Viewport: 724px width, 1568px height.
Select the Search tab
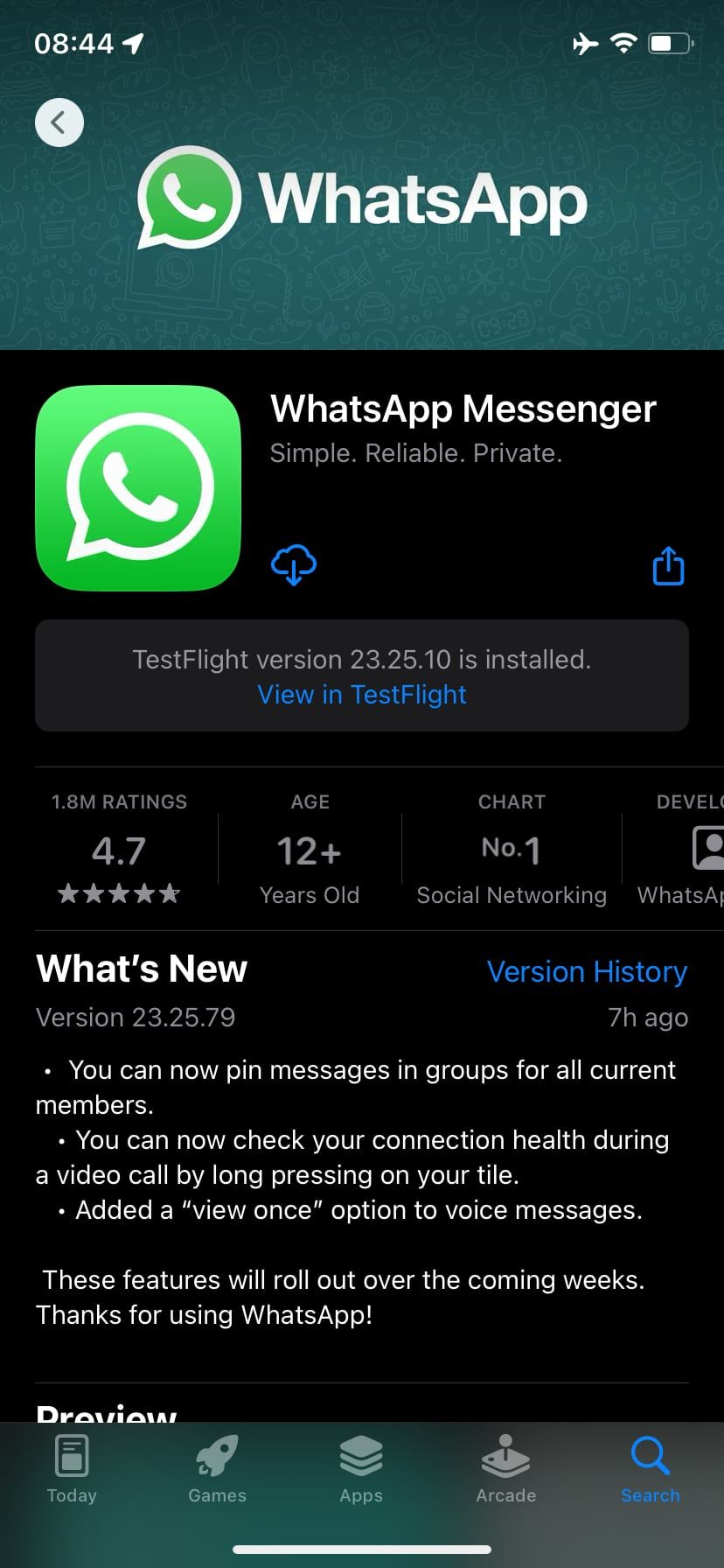pyautogui.click(x=650, y=1470)
